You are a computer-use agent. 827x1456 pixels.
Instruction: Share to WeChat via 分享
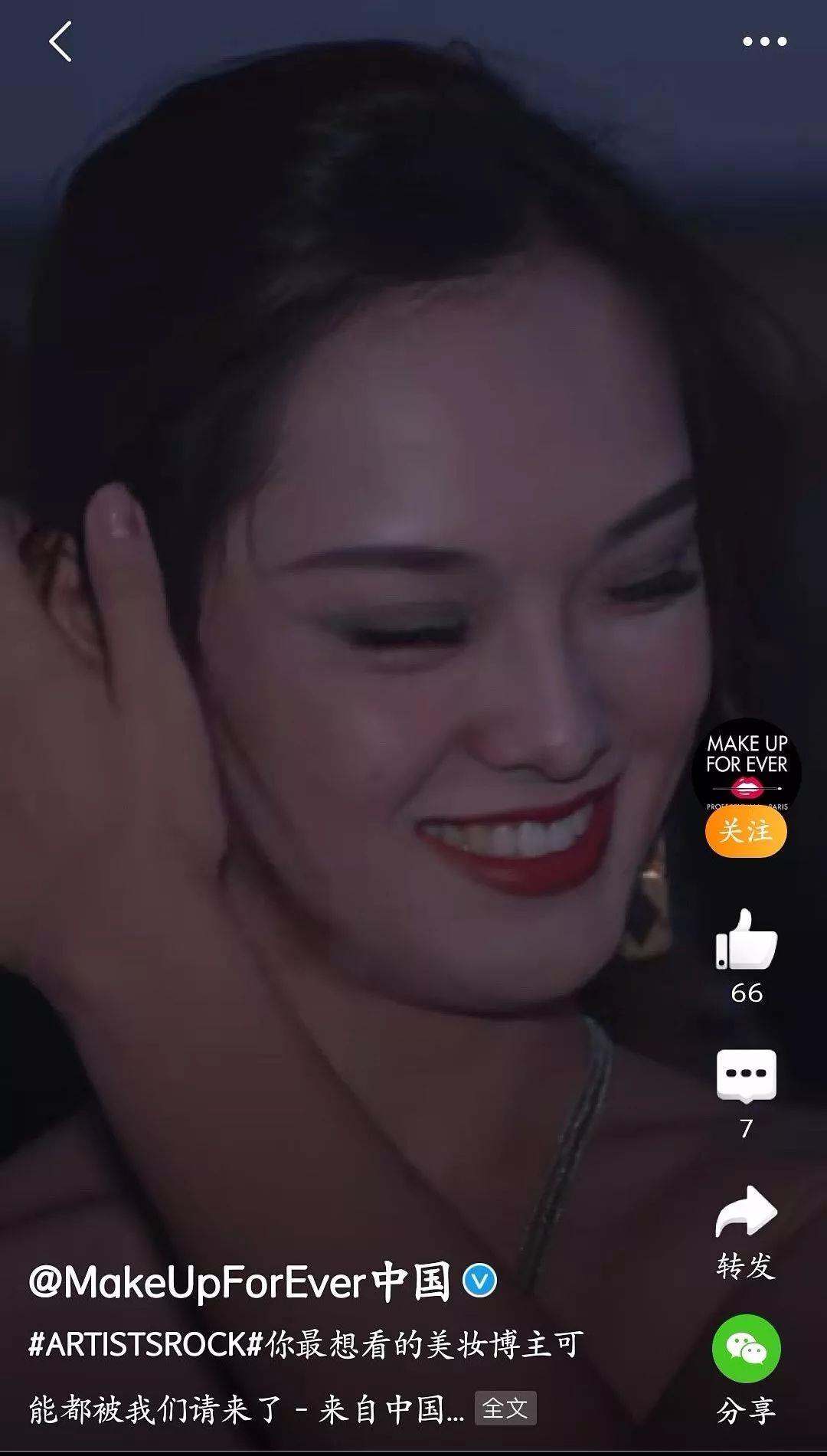[x=746, y=1350]
